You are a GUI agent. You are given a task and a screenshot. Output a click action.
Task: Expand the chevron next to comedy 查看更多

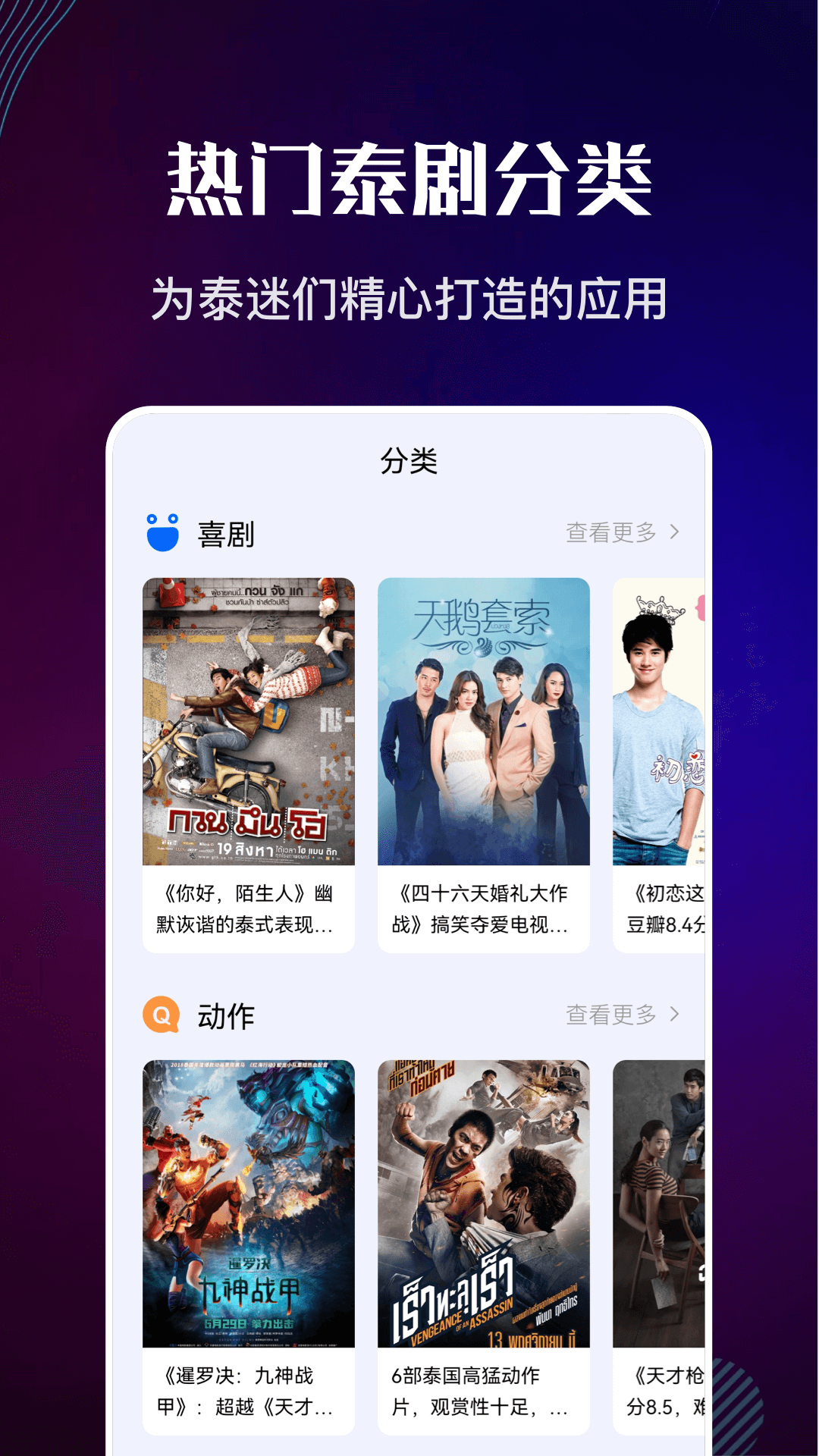tap(674, 532)
